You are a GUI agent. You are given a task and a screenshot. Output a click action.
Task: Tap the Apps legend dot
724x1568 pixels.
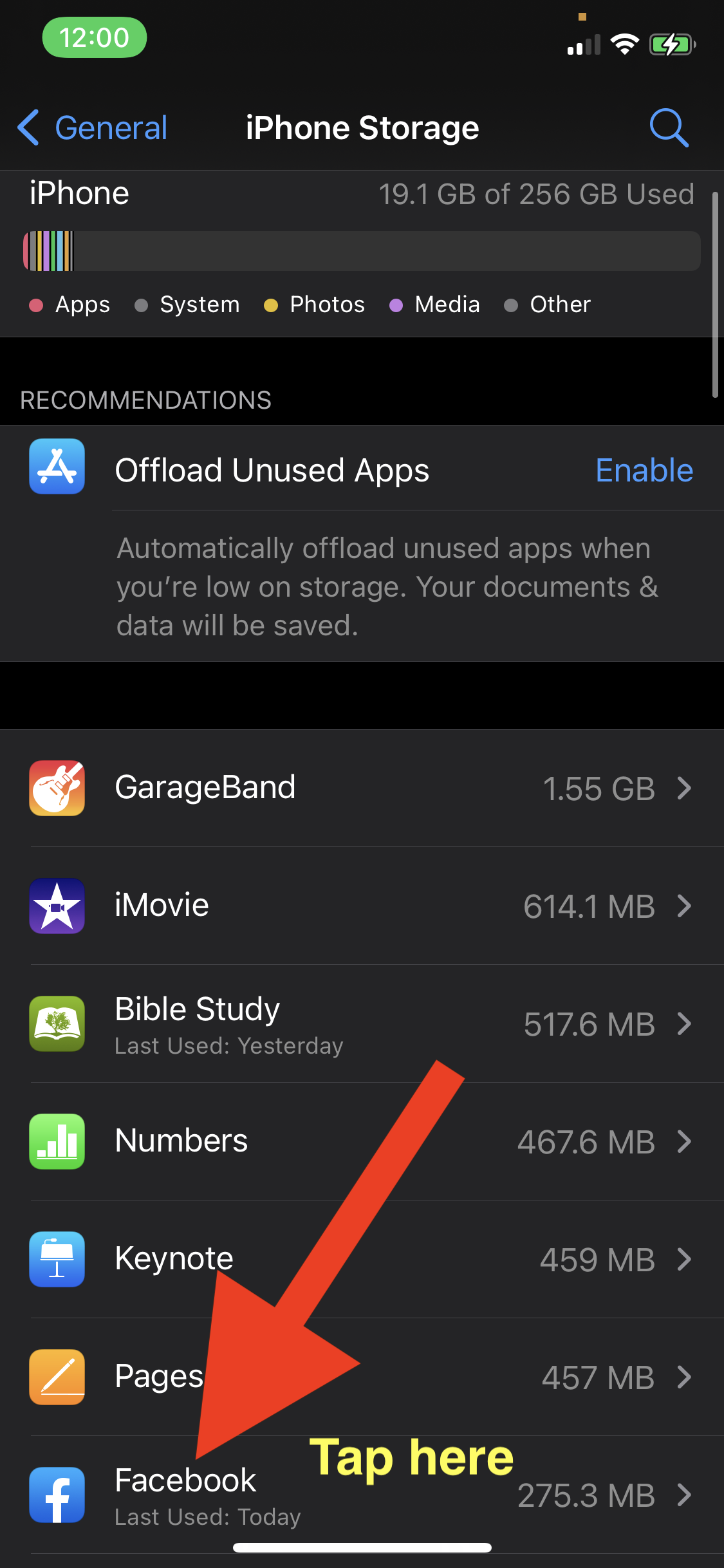pos(37,305)
